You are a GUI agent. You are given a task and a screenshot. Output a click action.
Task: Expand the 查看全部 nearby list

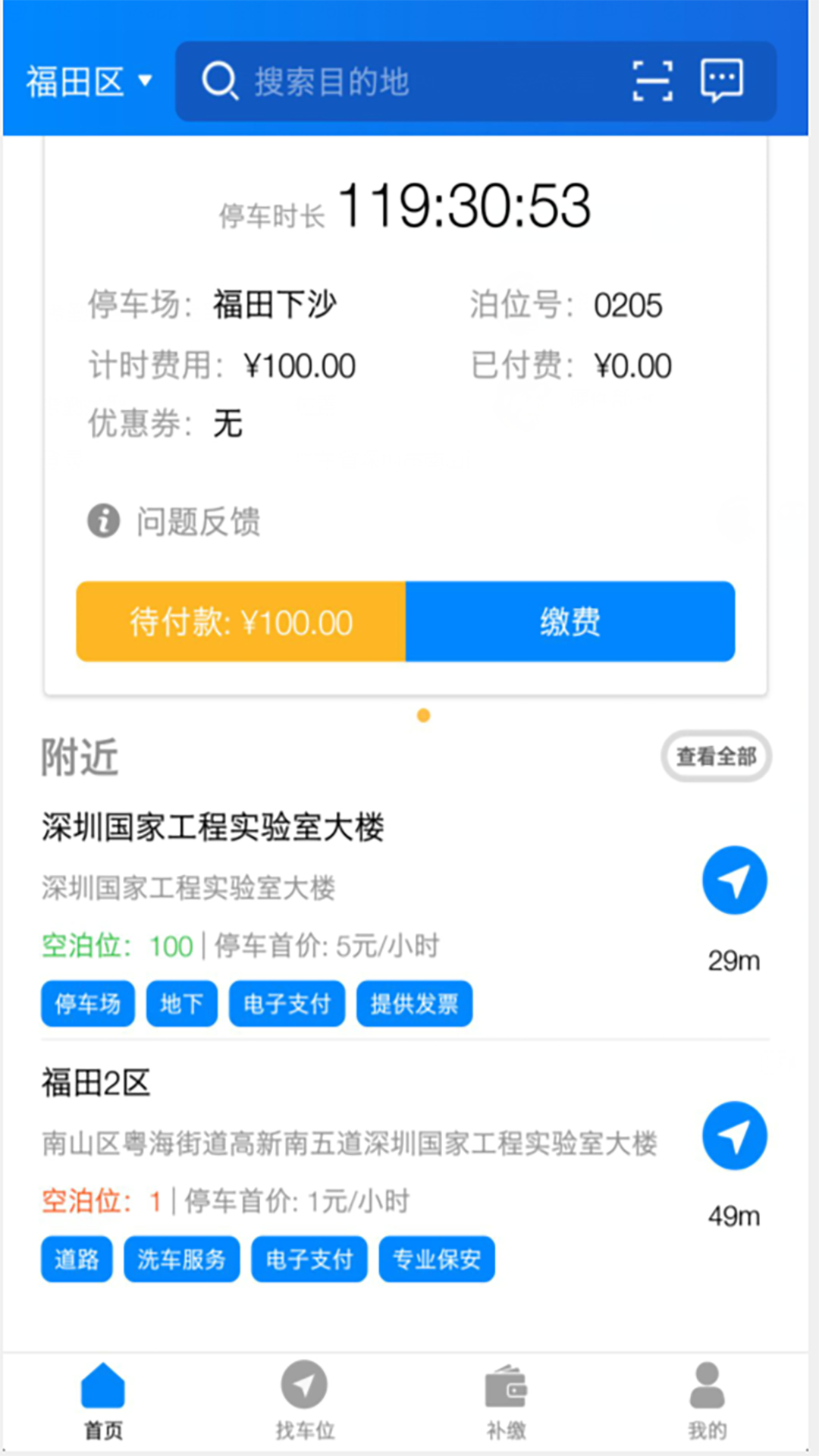click(x=715, y=756)
